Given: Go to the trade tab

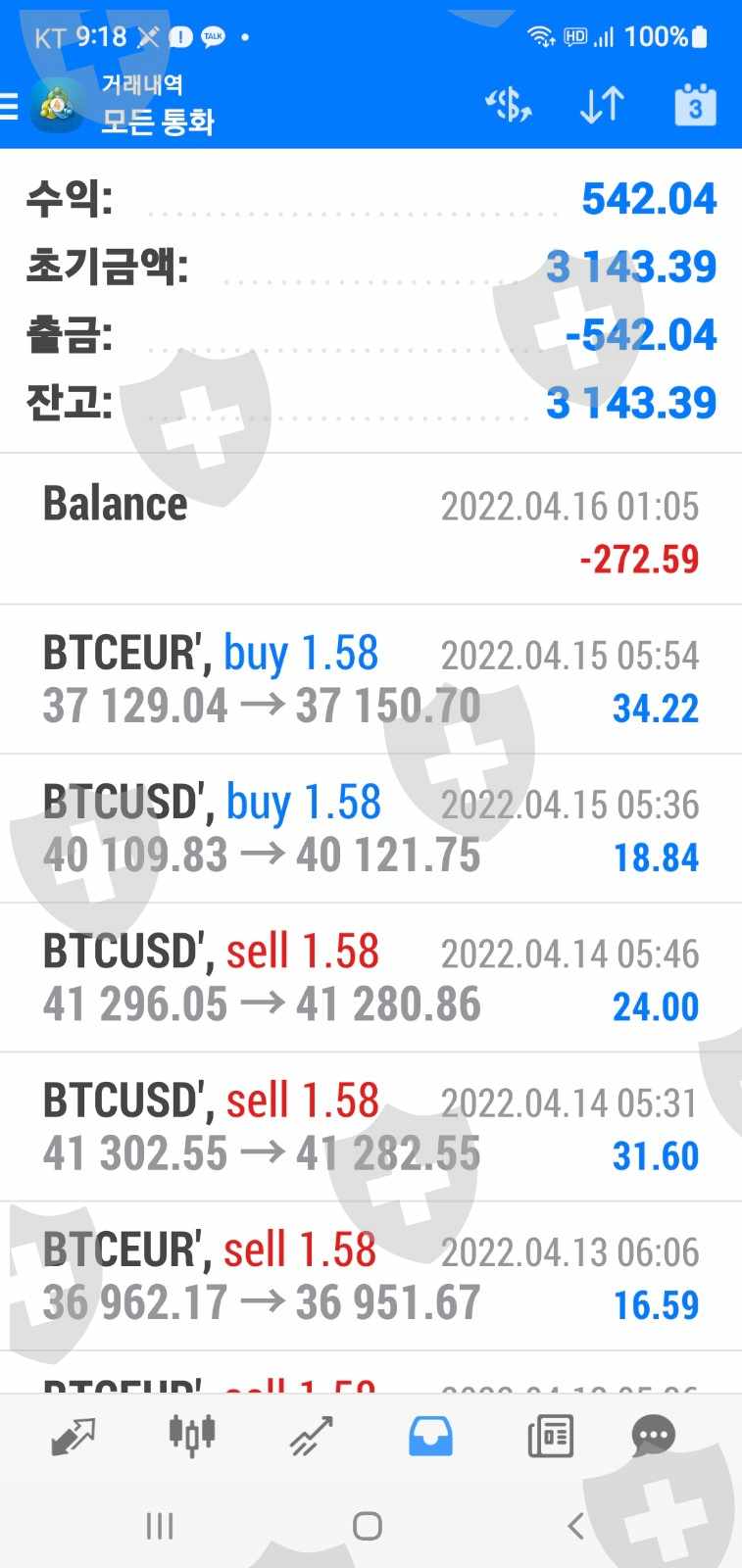Looking at the screenshot, I should (x=311, y=1437).
